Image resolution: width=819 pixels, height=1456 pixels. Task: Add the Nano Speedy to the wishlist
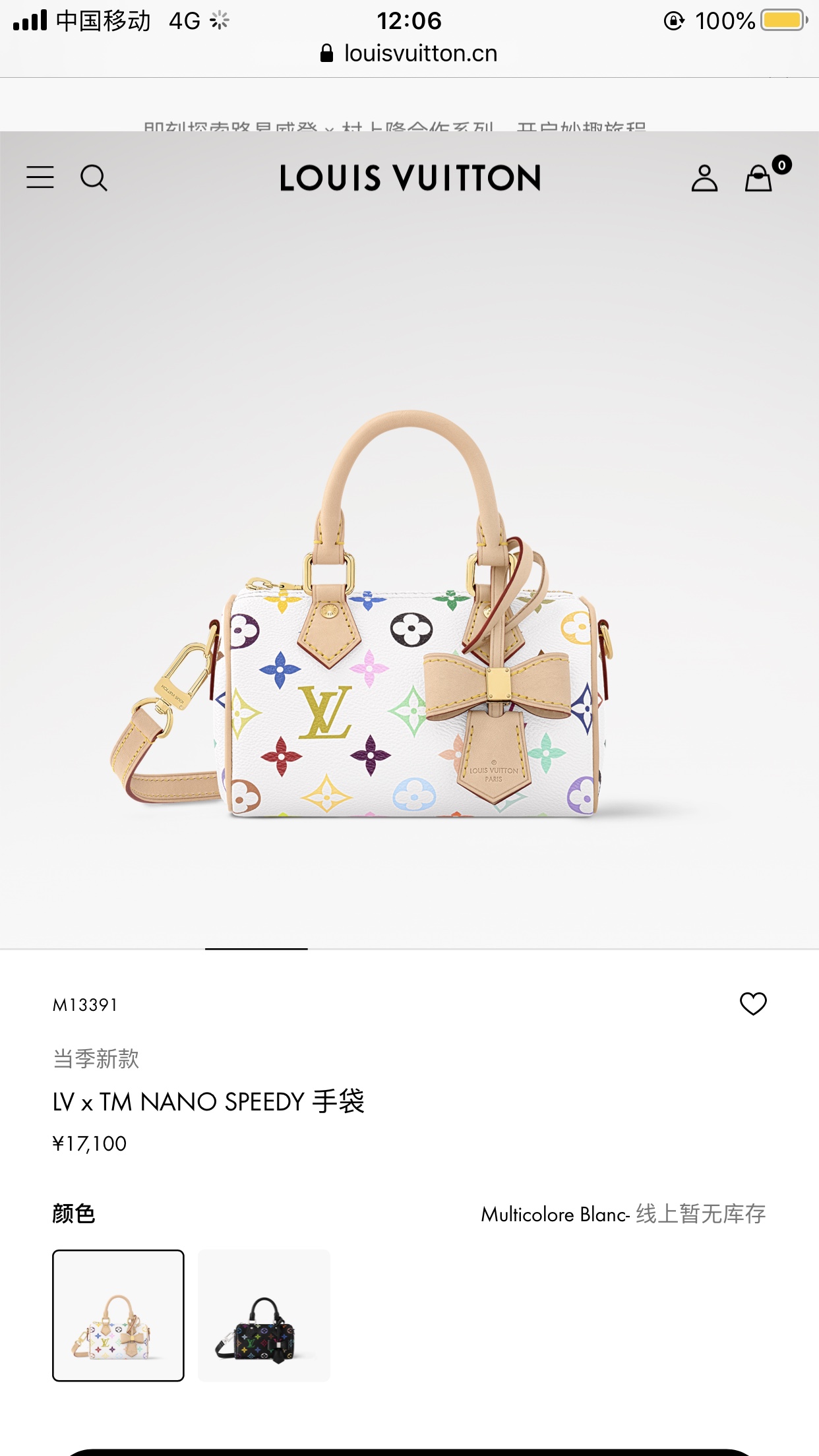pos(753,1004)
